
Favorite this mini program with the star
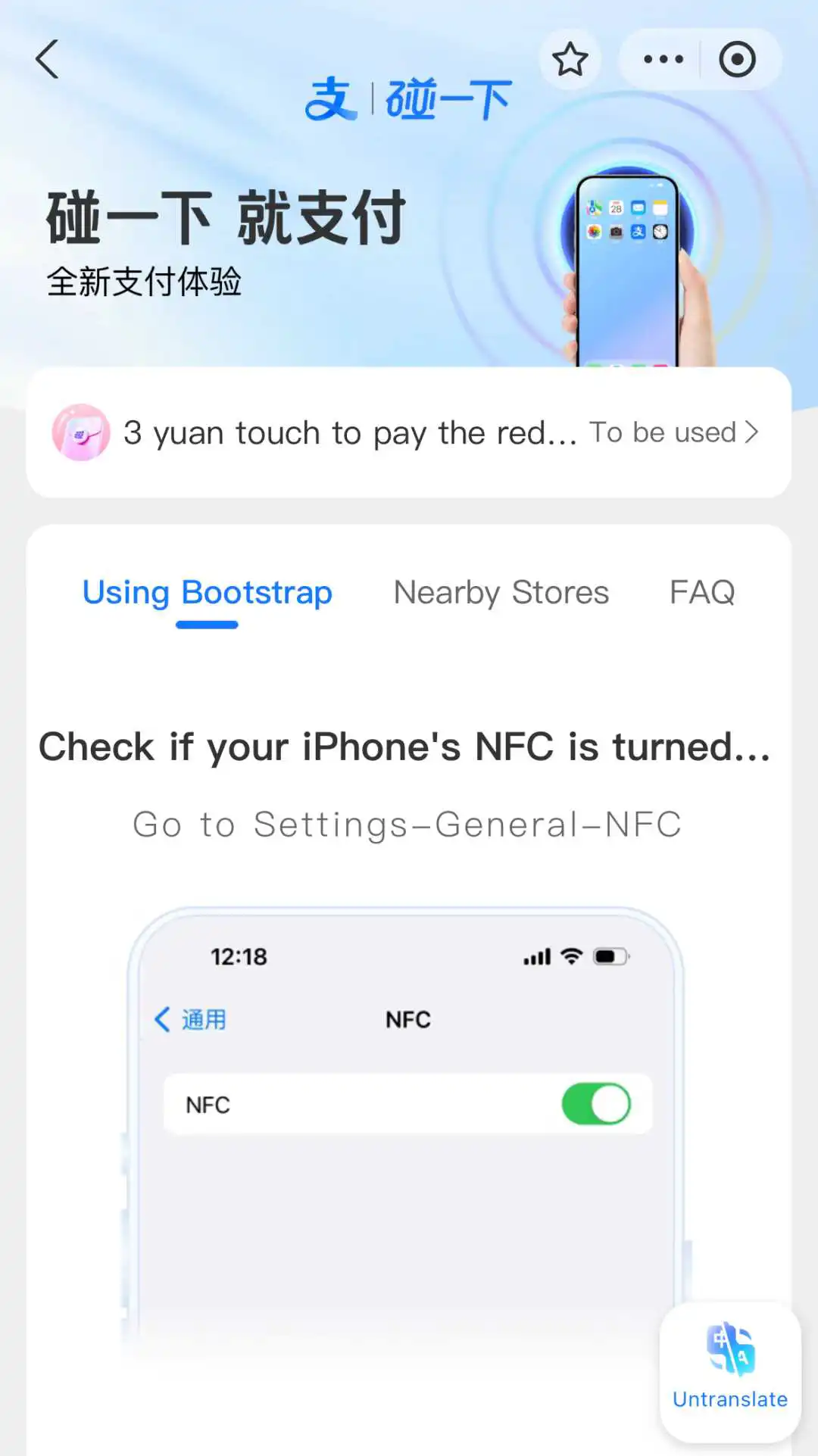click(x=570, y=59)
